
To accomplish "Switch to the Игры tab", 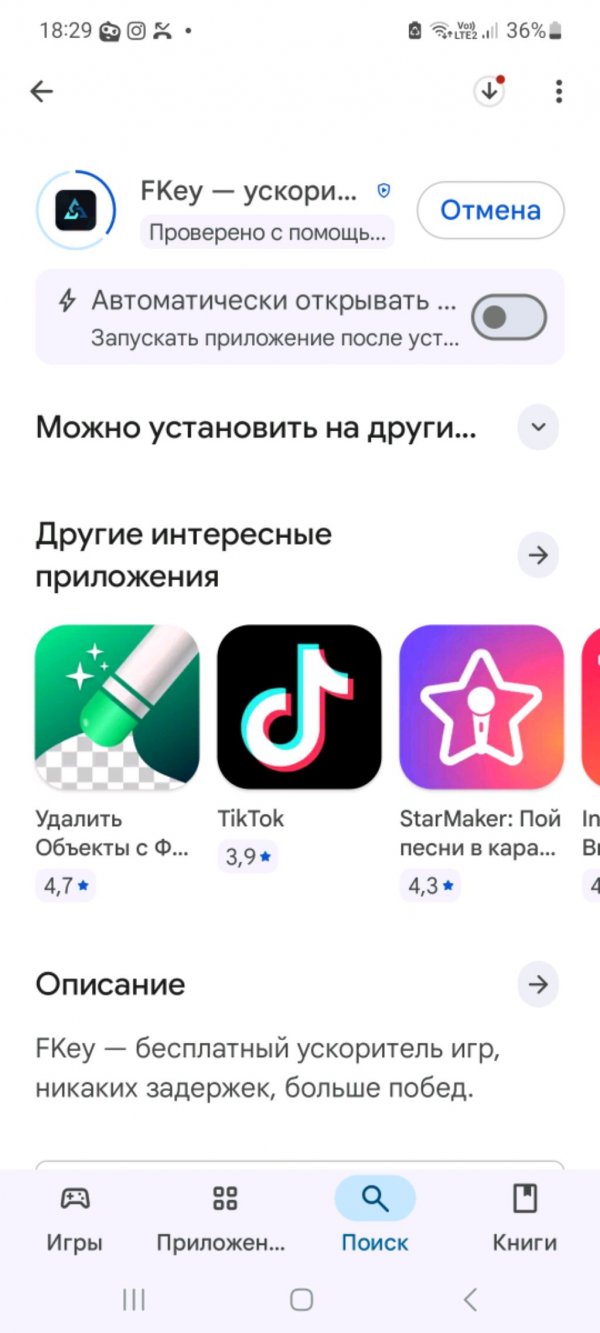I will tap(75, 1216).
